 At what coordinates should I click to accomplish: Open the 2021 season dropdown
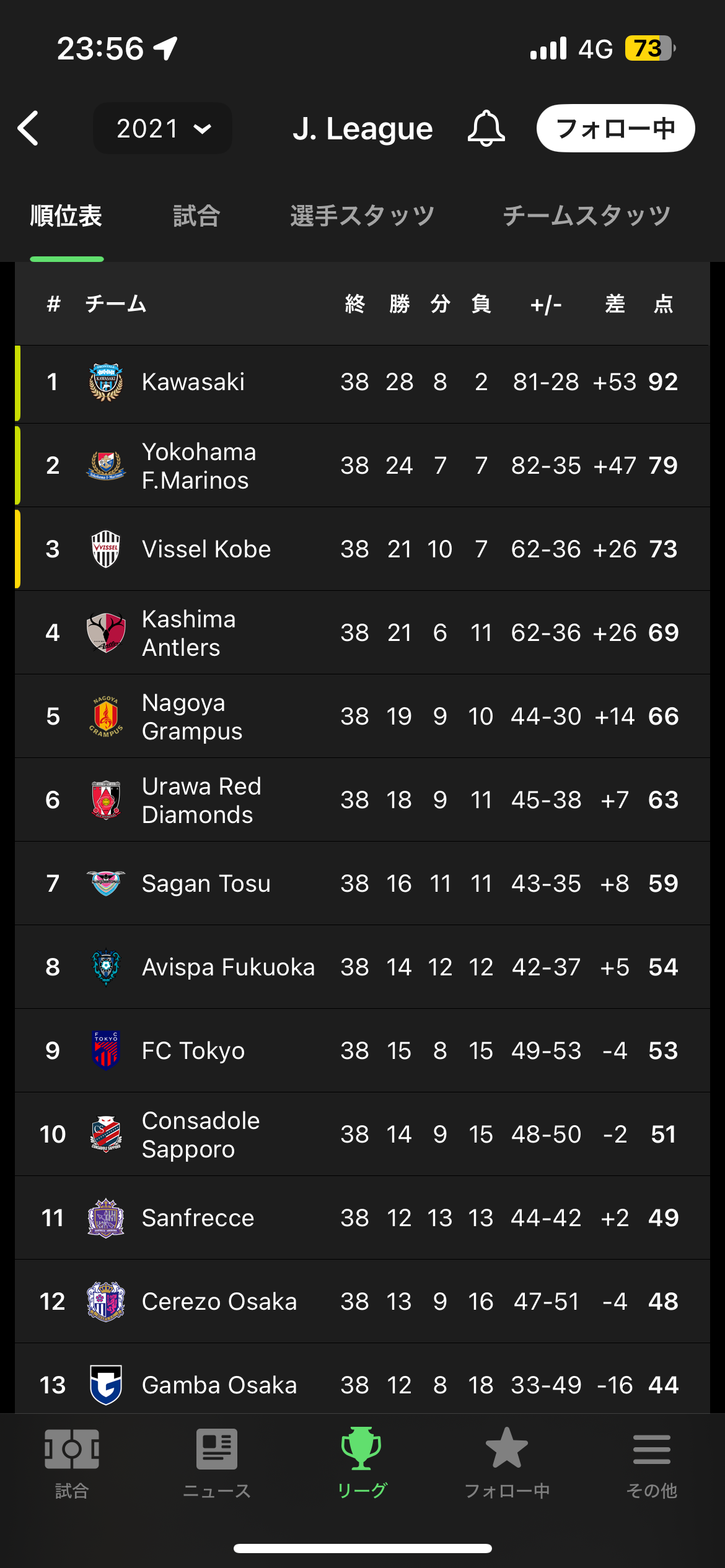tap(162, 128)
